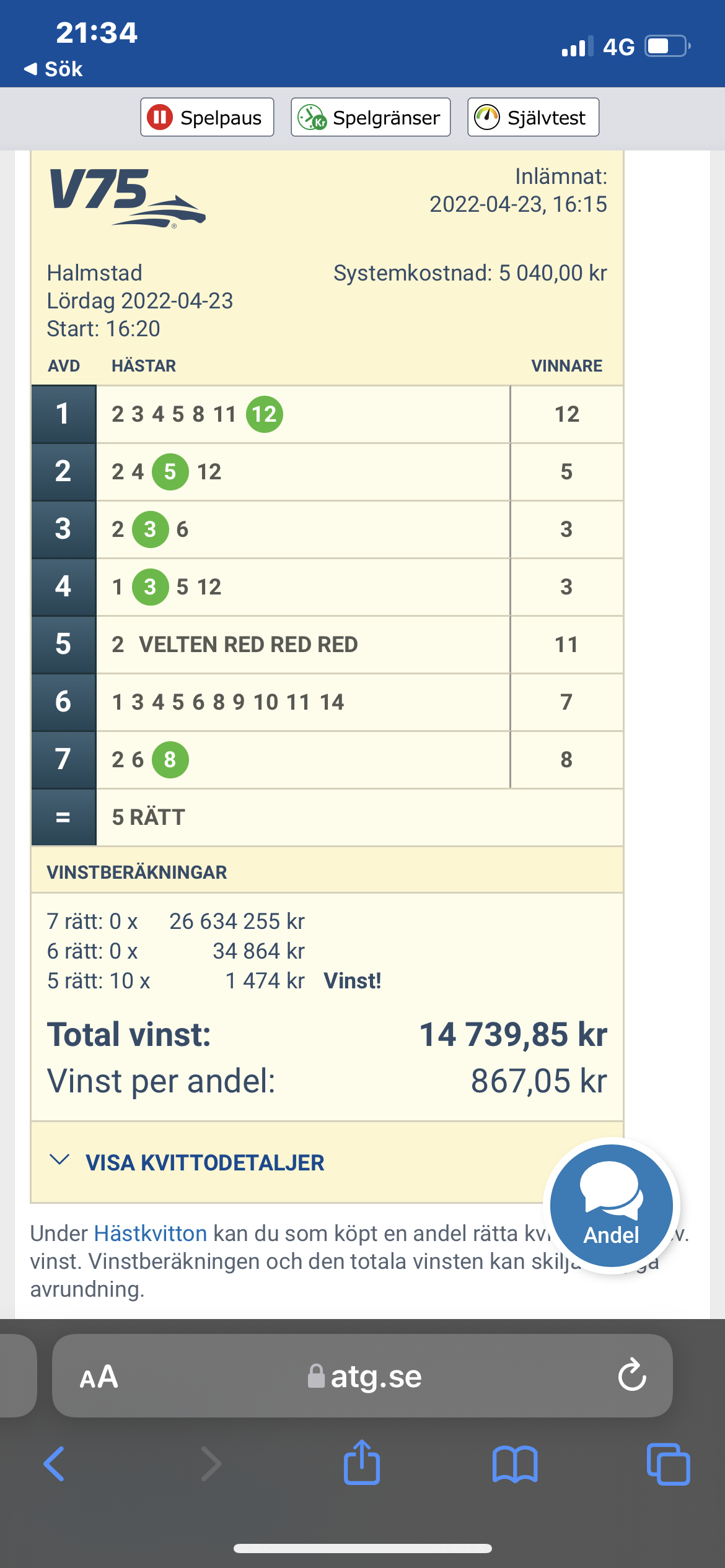This screenshot has height=1568, width=725.
Task: Reload the atg.se page
Action: click(632, 1375)
